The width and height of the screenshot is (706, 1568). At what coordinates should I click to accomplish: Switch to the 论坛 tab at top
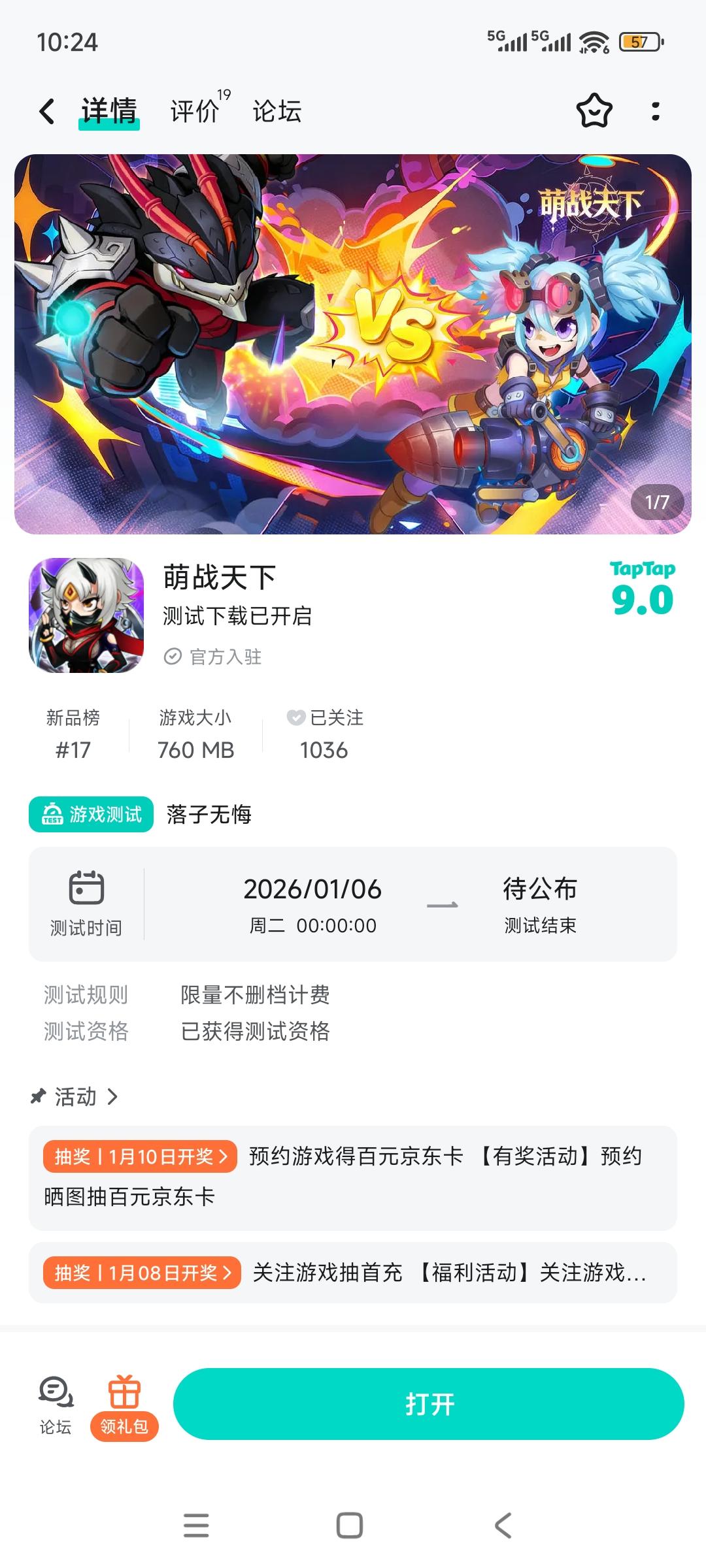pos(277,111)
